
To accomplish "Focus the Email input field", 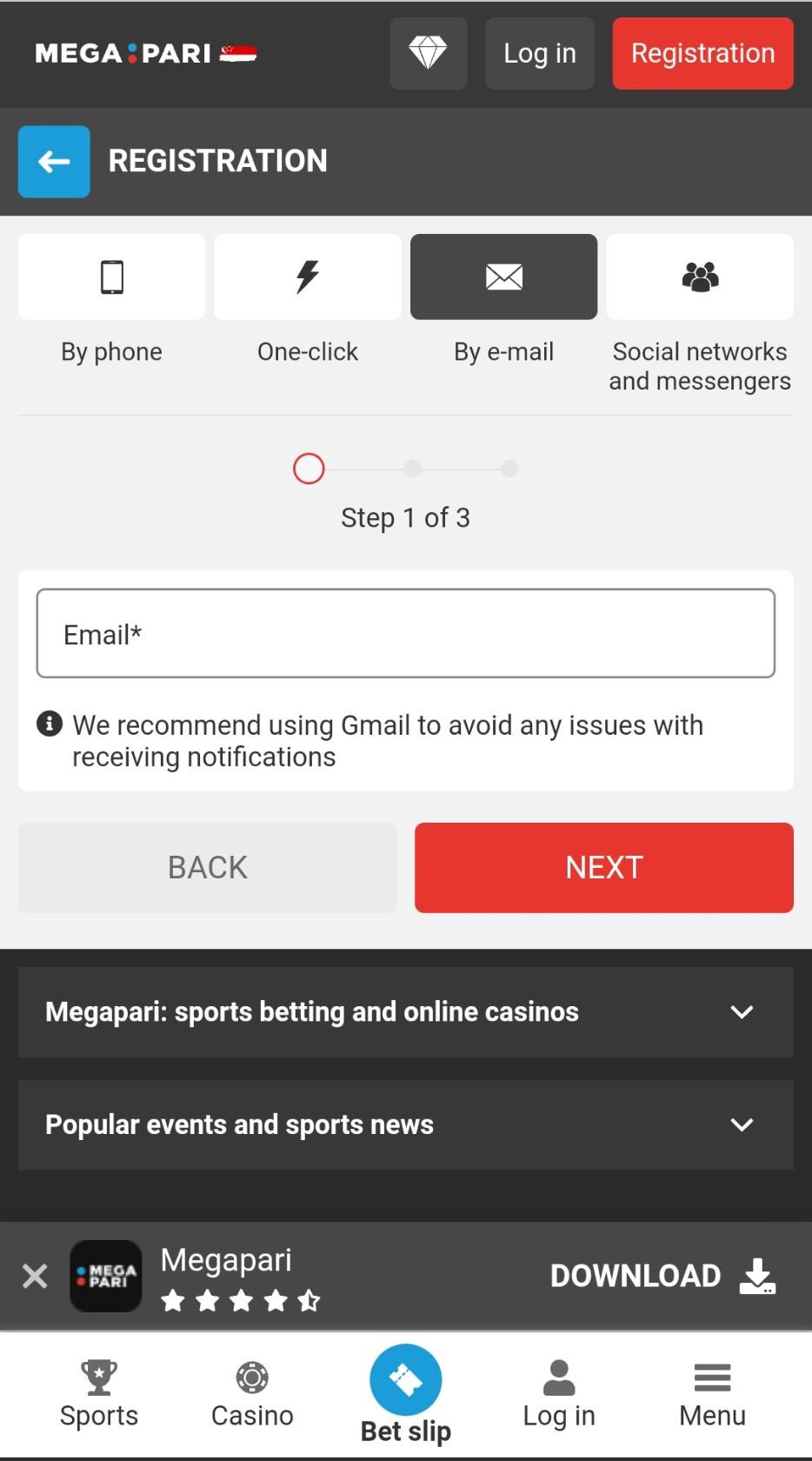I will tap(405, 633).
